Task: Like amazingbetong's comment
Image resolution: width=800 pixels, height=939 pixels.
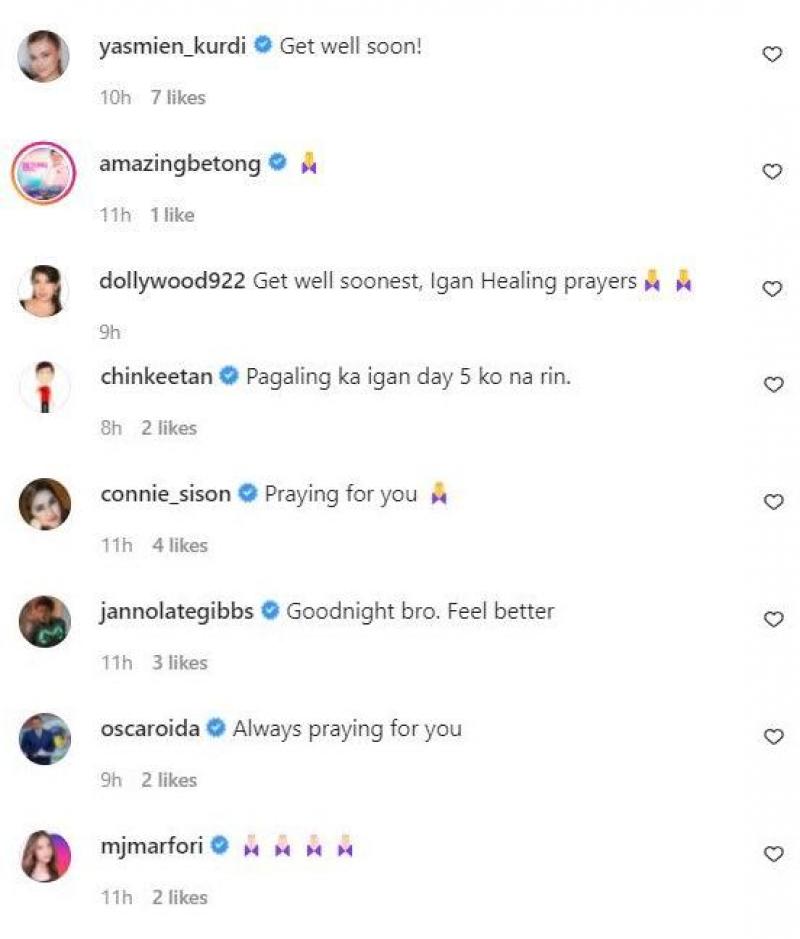Action: click(x=772, y=172)
